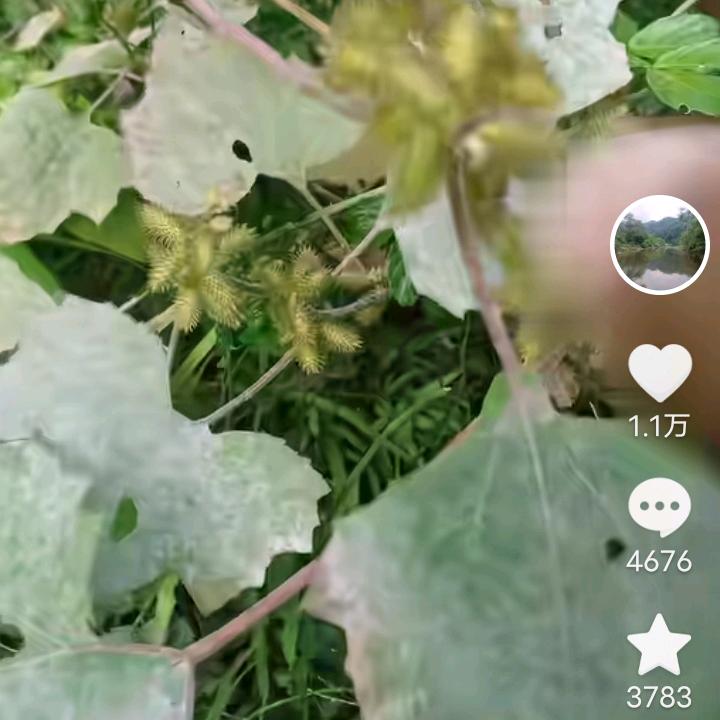This screenshot has width=720, height=720.
Task: Add this video to favorites
Action: [659, 645]
